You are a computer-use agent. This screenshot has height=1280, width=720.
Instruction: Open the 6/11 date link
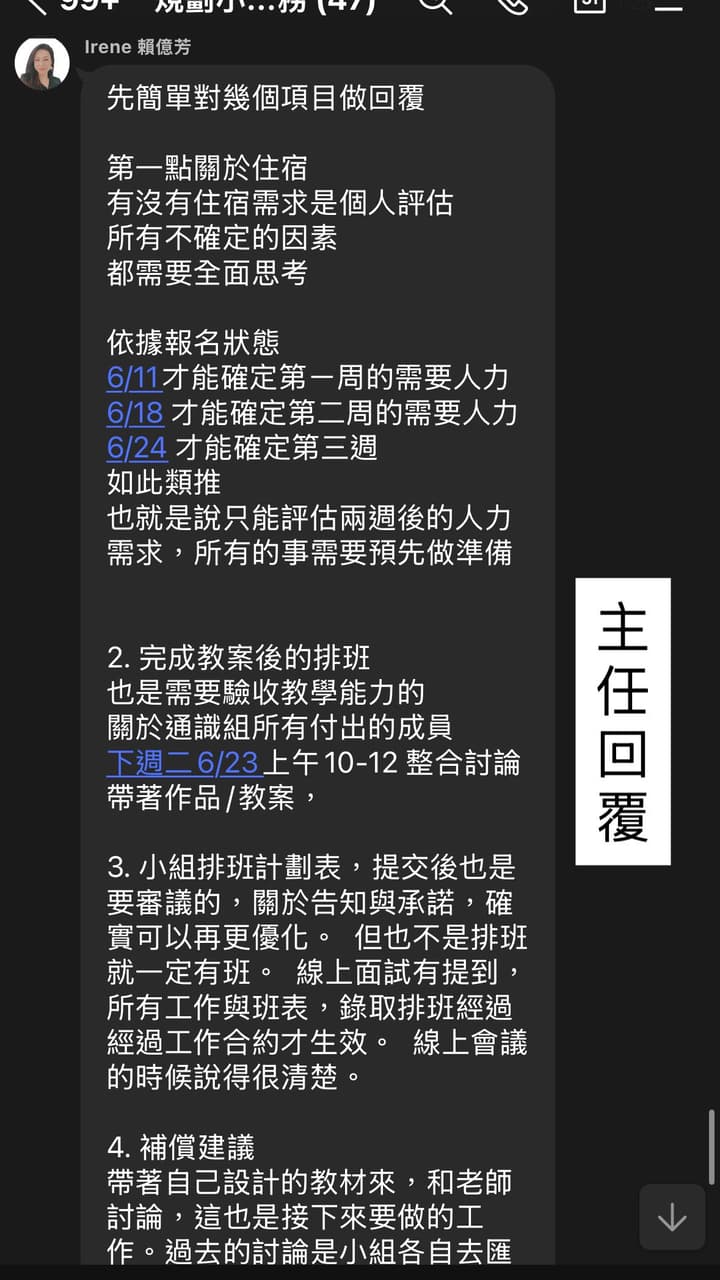(134, 378)
